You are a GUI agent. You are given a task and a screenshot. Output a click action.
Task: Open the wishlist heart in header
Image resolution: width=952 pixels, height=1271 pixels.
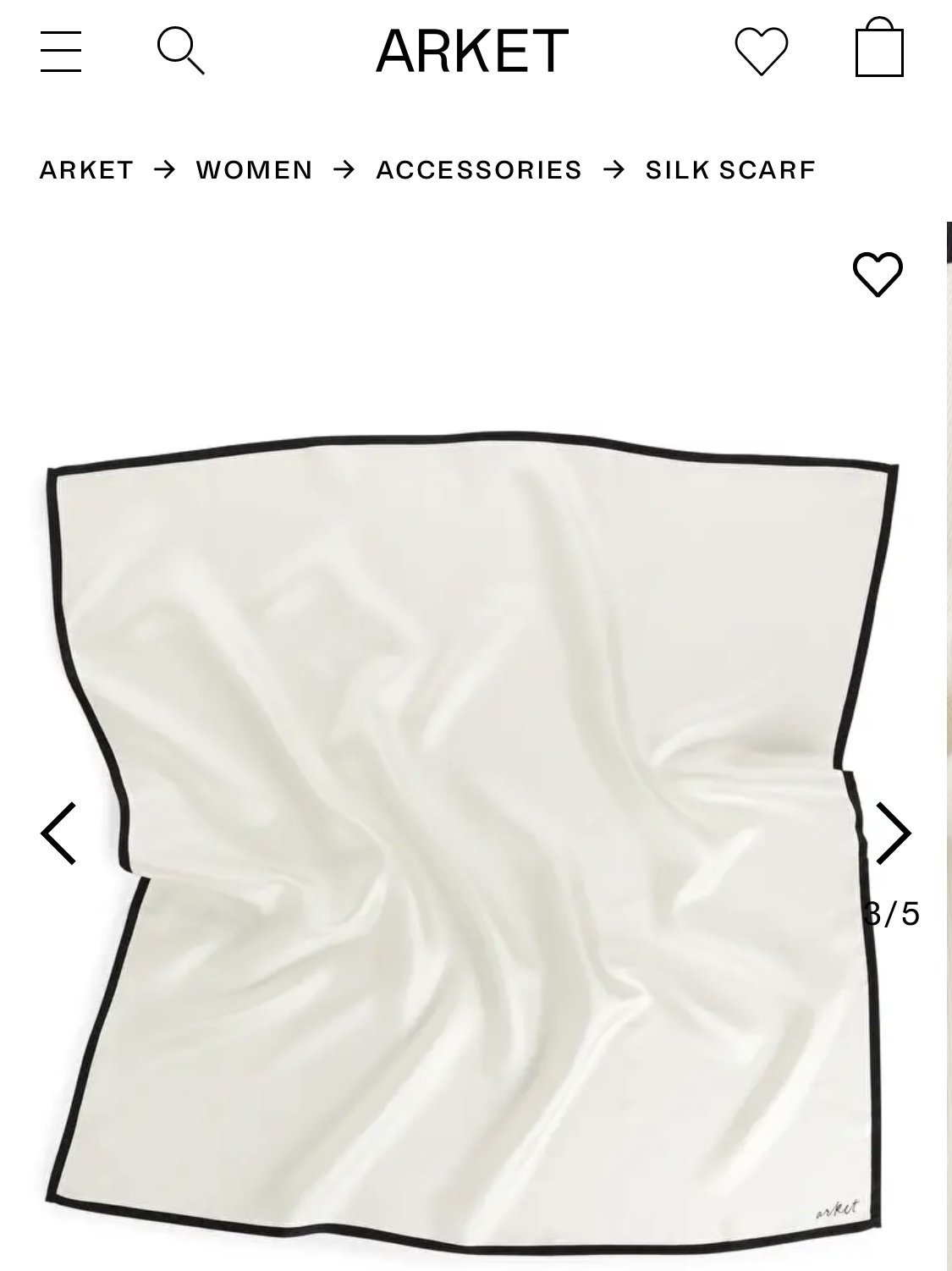coord(762,51)
